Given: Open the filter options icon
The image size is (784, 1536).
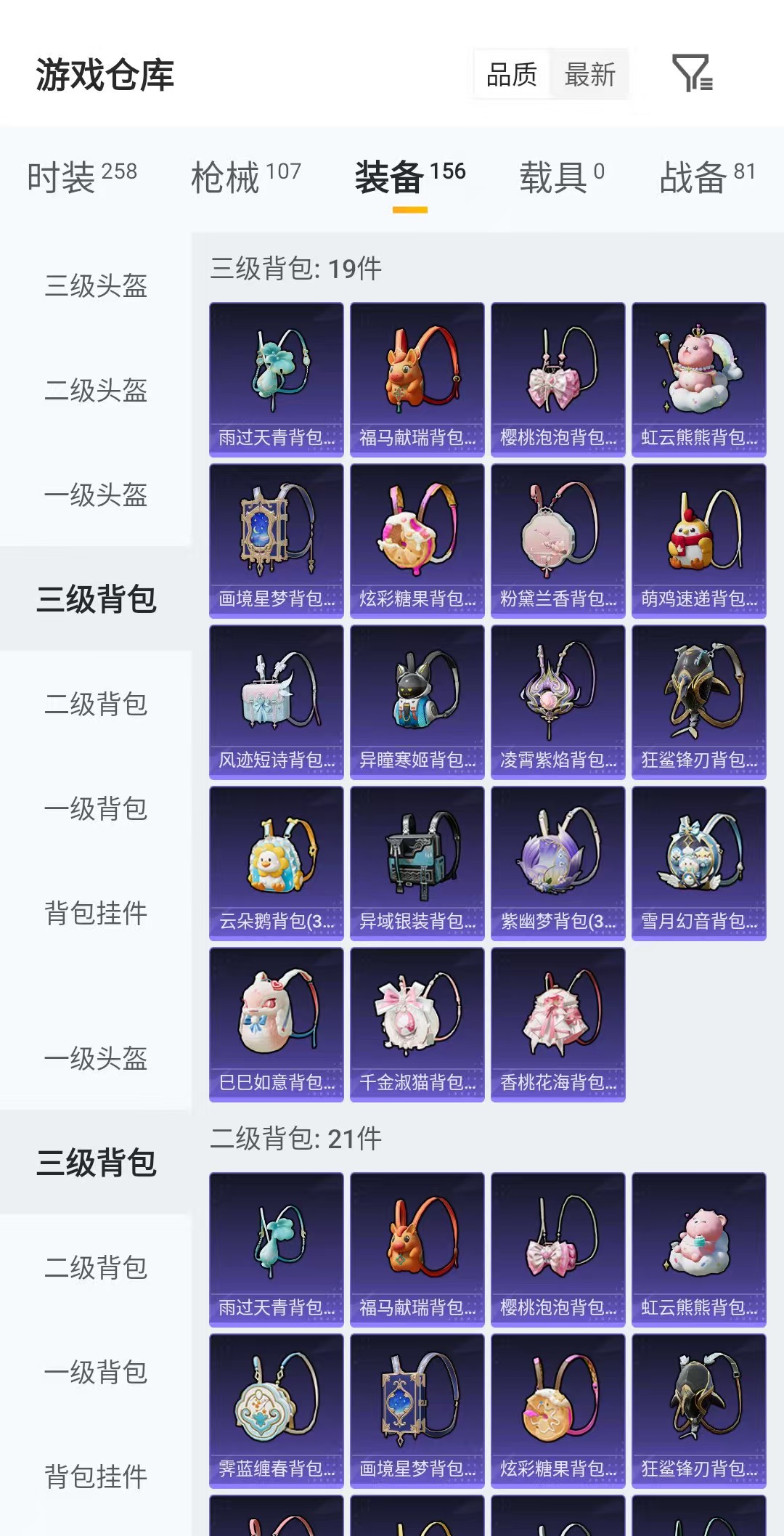Looking at the screenshot, I should pos(693,73).
